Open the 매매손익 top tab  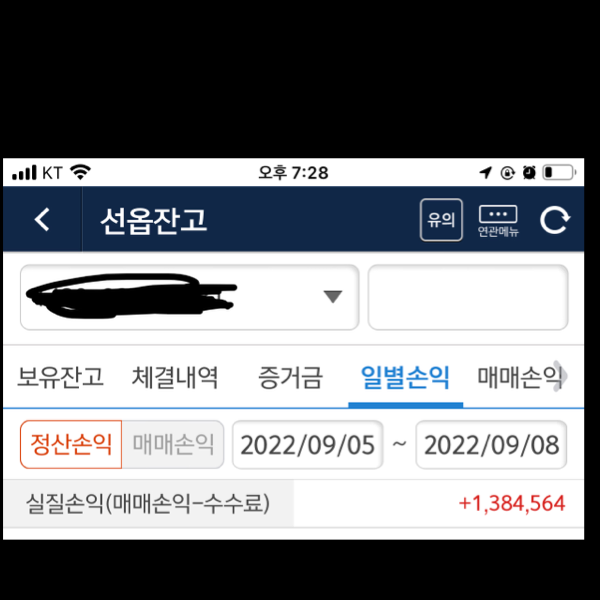pyautogui.click(x=518, y=378)
